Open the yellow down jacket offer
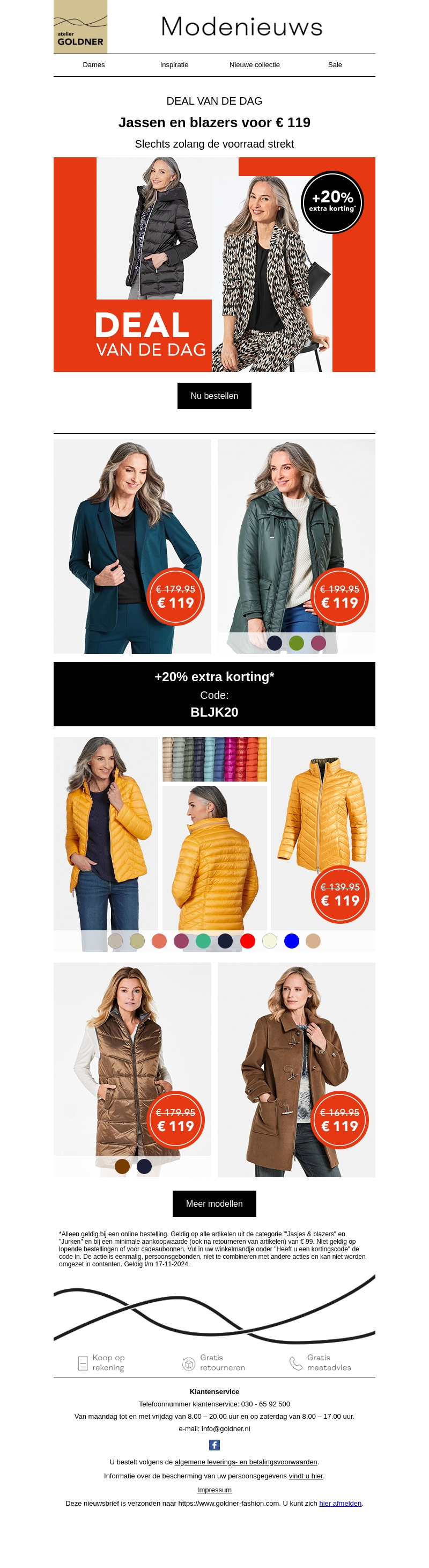Image resolution: width=429 pixels, height=1568 pixels. 214,843
